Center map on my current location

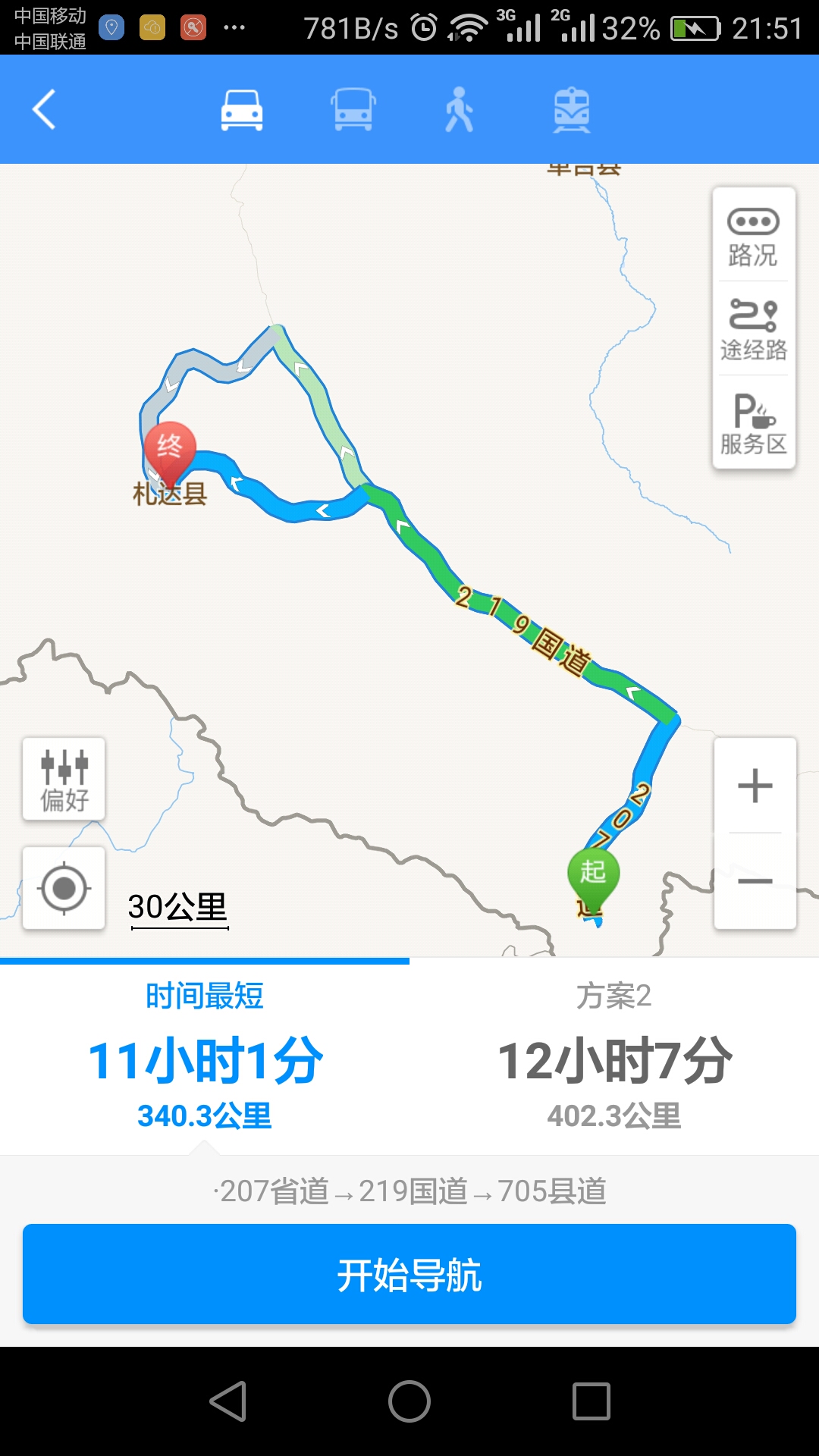click(64, 888)
